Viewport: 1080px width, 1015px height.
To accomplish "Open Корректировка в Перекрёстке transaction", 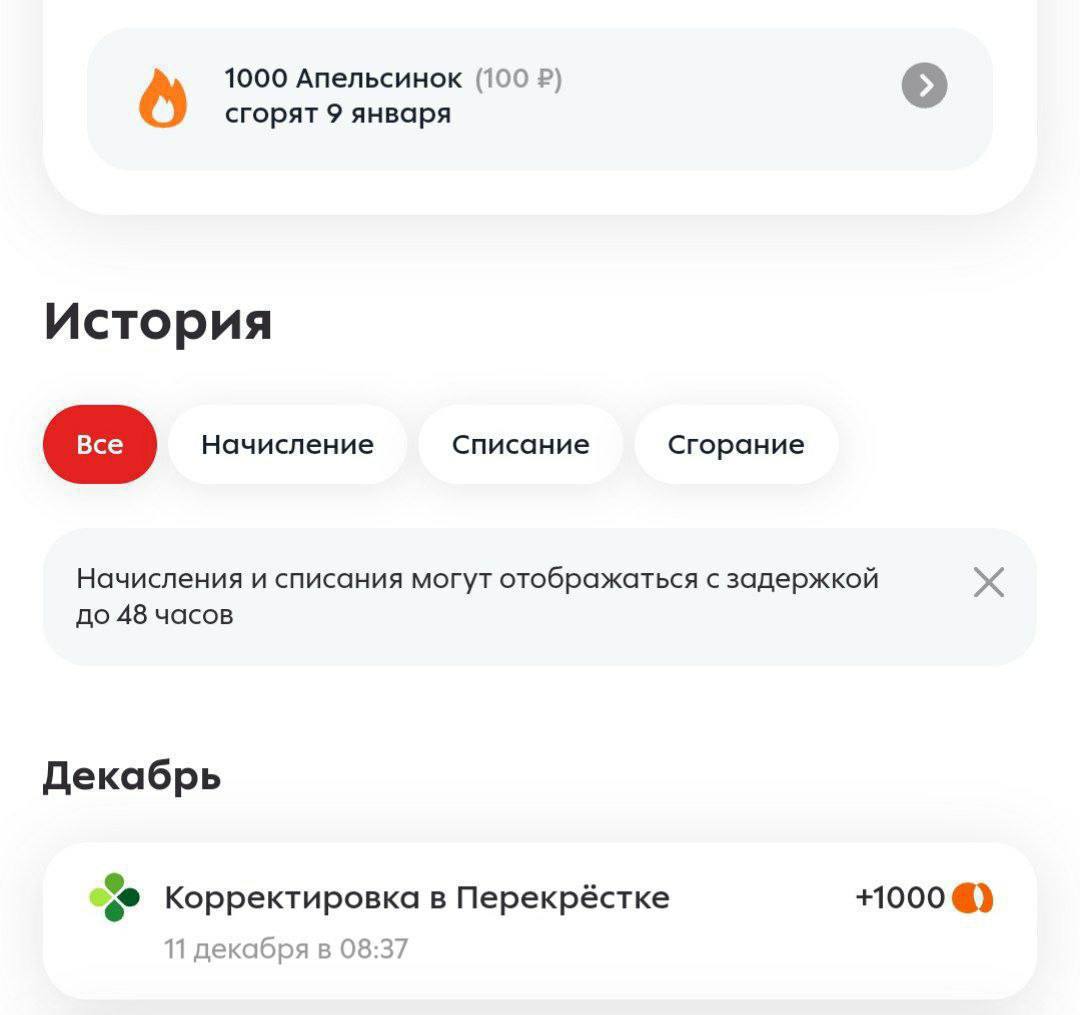I will click(540, 920).
